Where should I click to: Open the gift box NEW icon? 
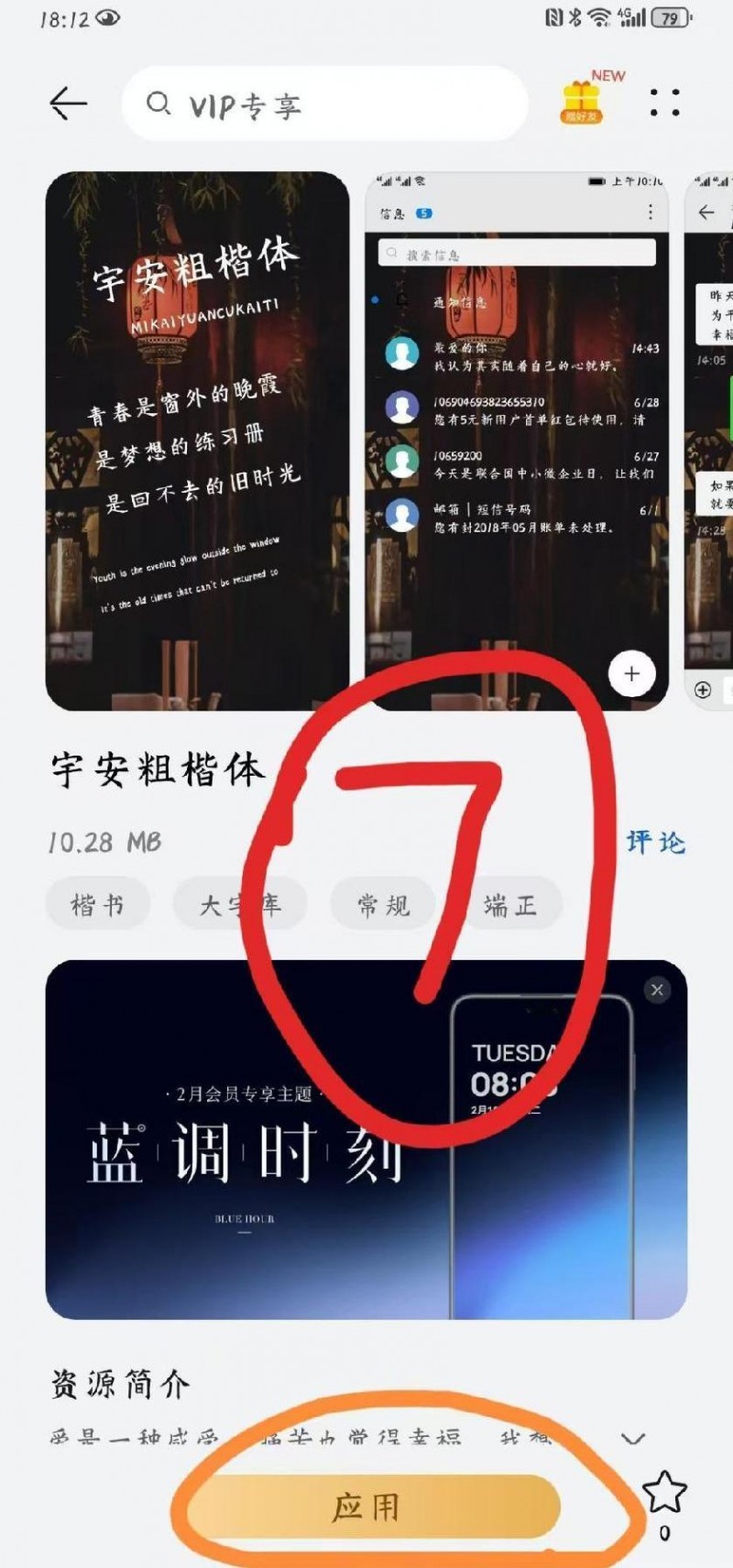tap(582, 101)
